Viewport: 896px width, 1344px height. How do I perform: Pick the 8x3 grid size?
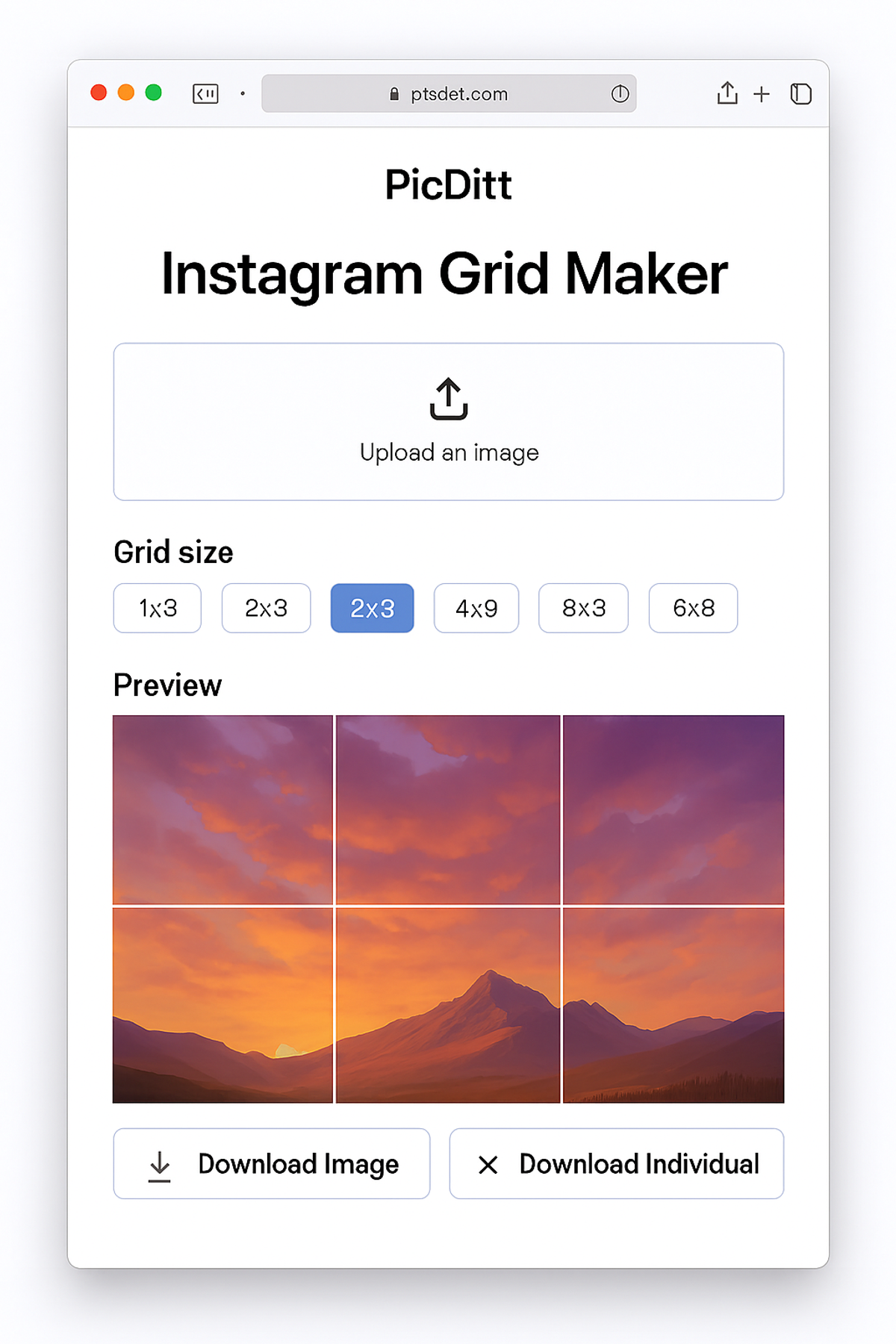coord(583,608)
